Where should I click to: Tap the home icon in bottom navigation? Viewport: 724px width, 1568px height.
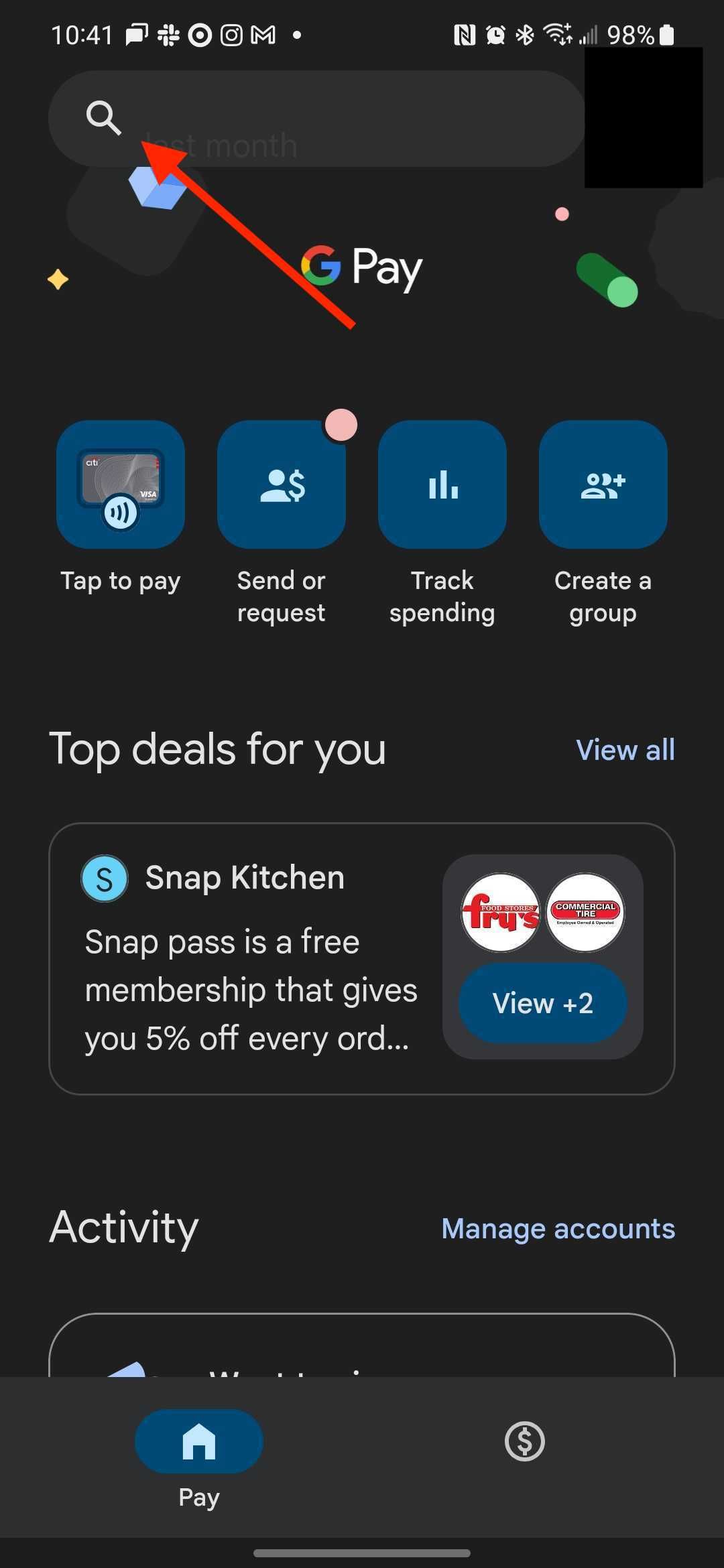pyautogui.click(x=199, y=1441)
